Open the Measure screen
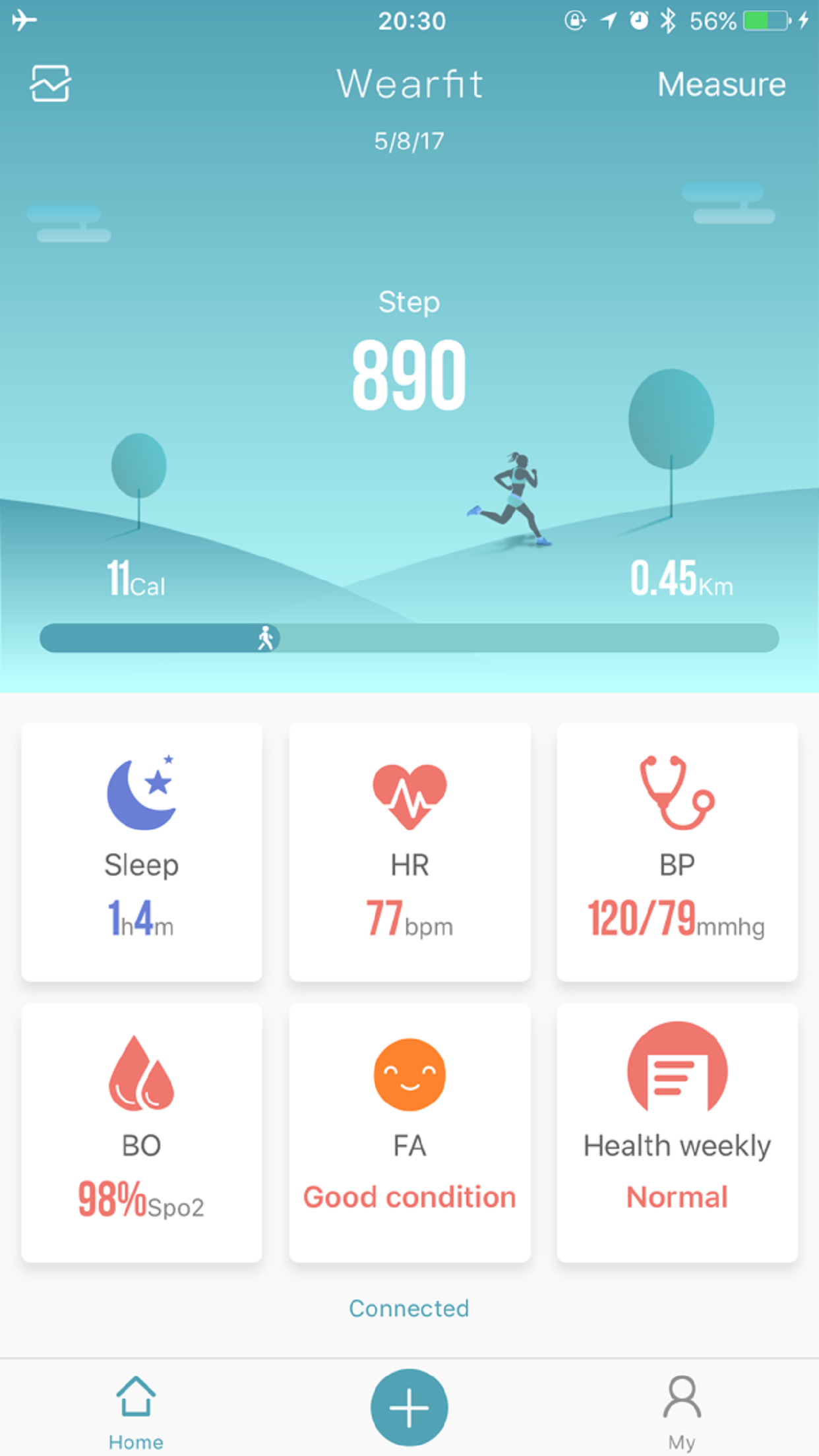Image resolution: width=819 pixels, height=1456 pixels. coord(721,84)
